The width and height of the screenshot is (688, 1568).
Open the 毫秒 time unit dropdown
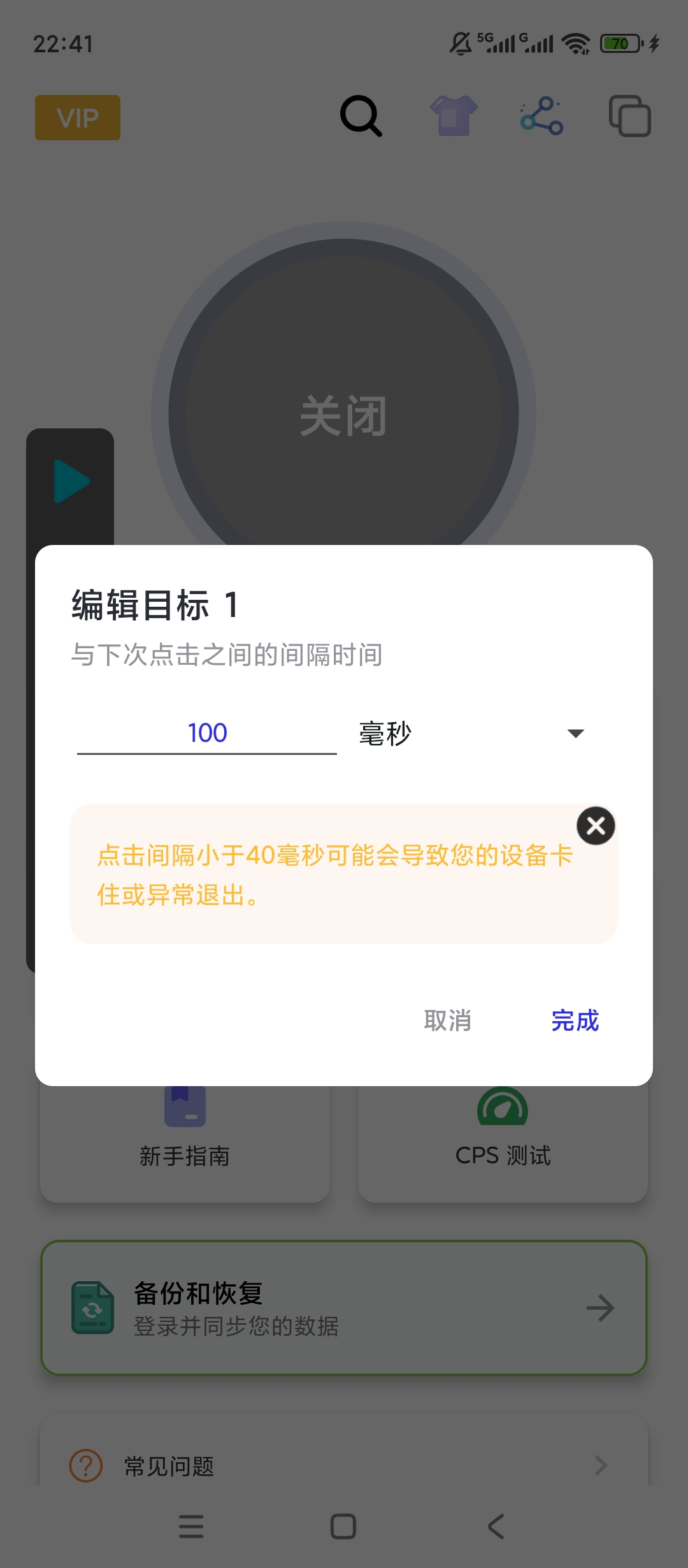pyautogui.click(x=471, y=733)
